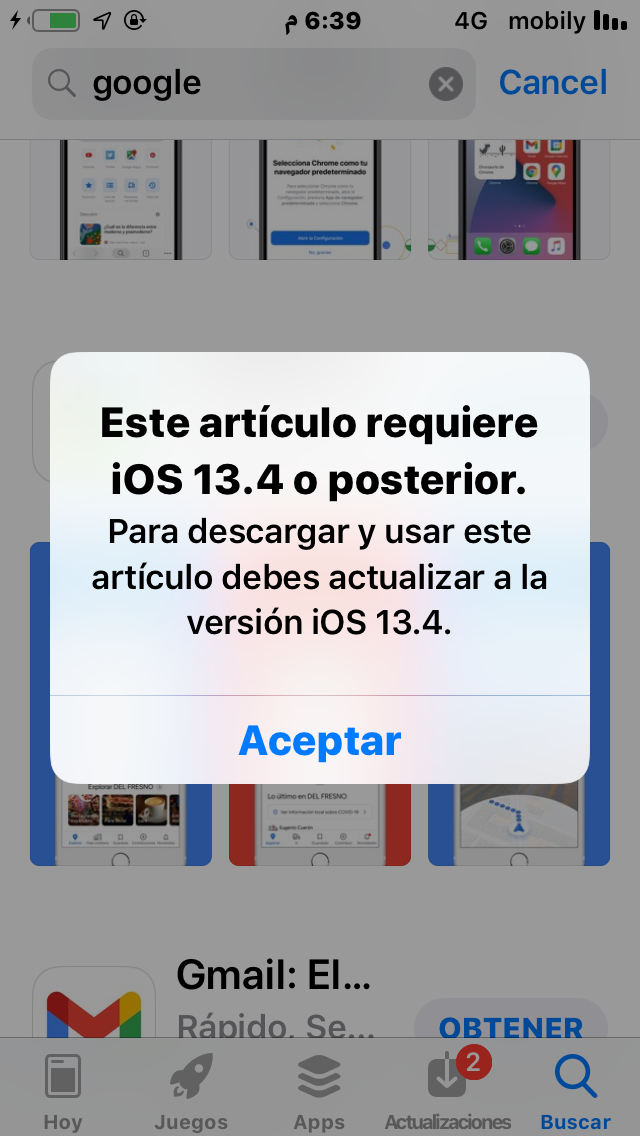Cancel the search
This screenshot has height=1136, width=640.
coord(553,83)
